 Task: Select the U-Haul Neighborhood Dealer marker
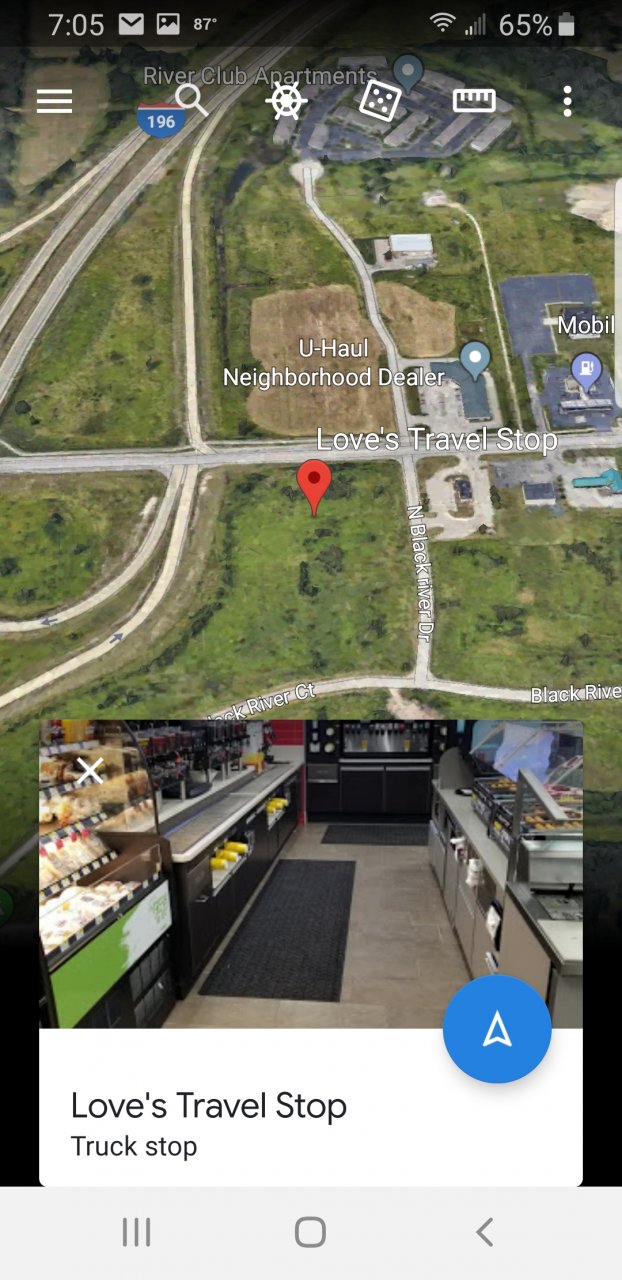click(474, 359)
